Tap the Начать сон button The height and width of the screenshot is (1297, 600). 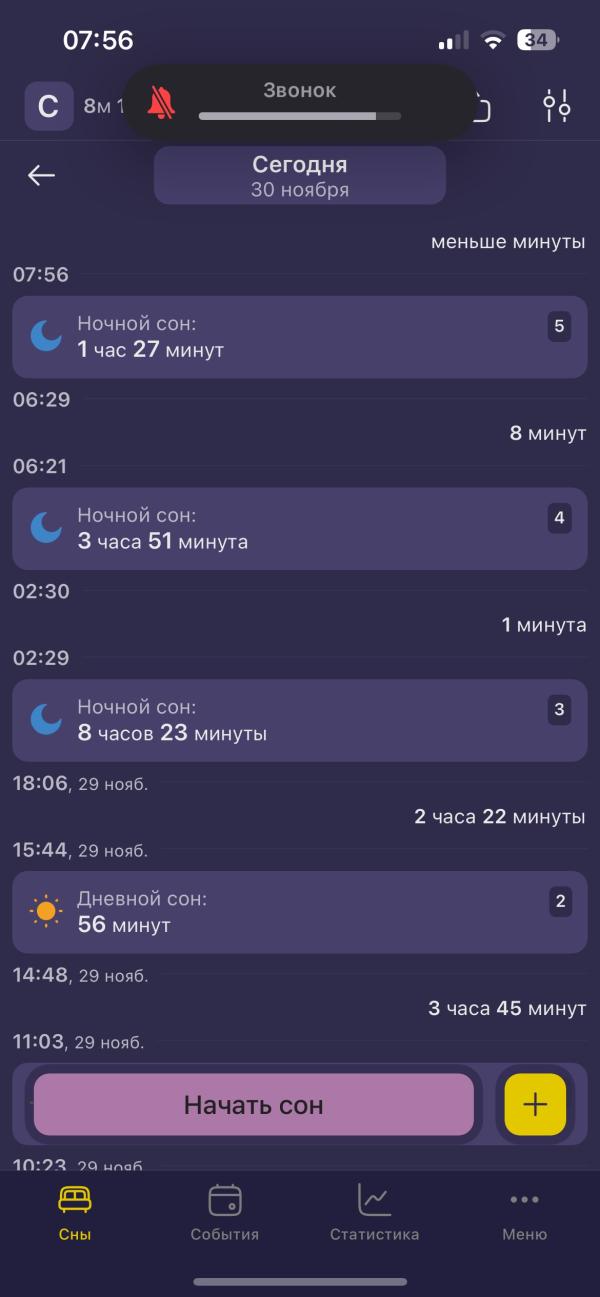click(x=253, y=1105)
